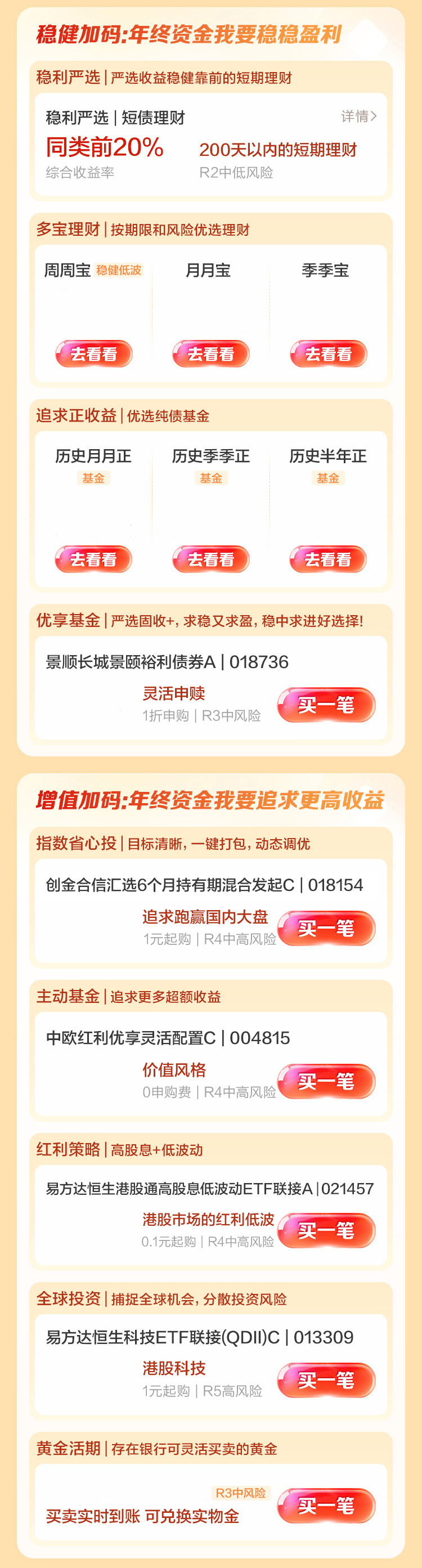
Task: Tap 买一笔 in the 黄金活期 section
Action: tap(326, 1506)
